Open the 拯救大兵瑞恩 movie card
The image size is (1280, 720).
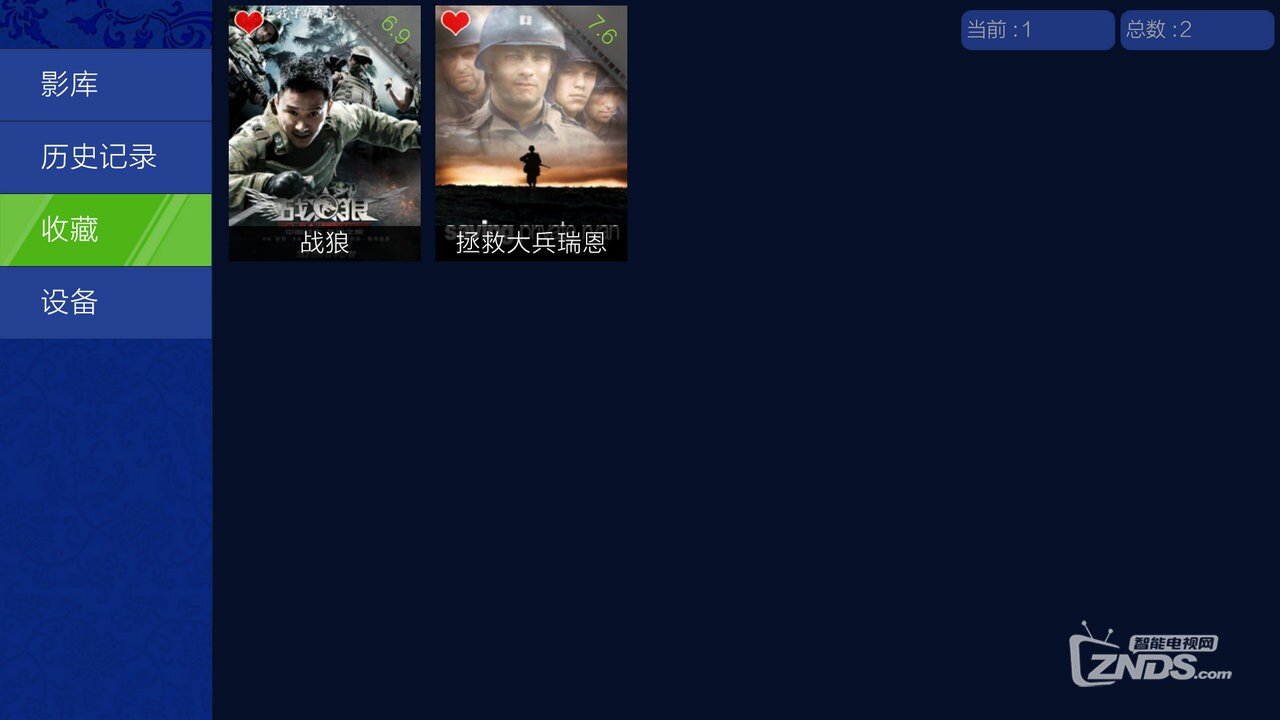pos(531,133)
